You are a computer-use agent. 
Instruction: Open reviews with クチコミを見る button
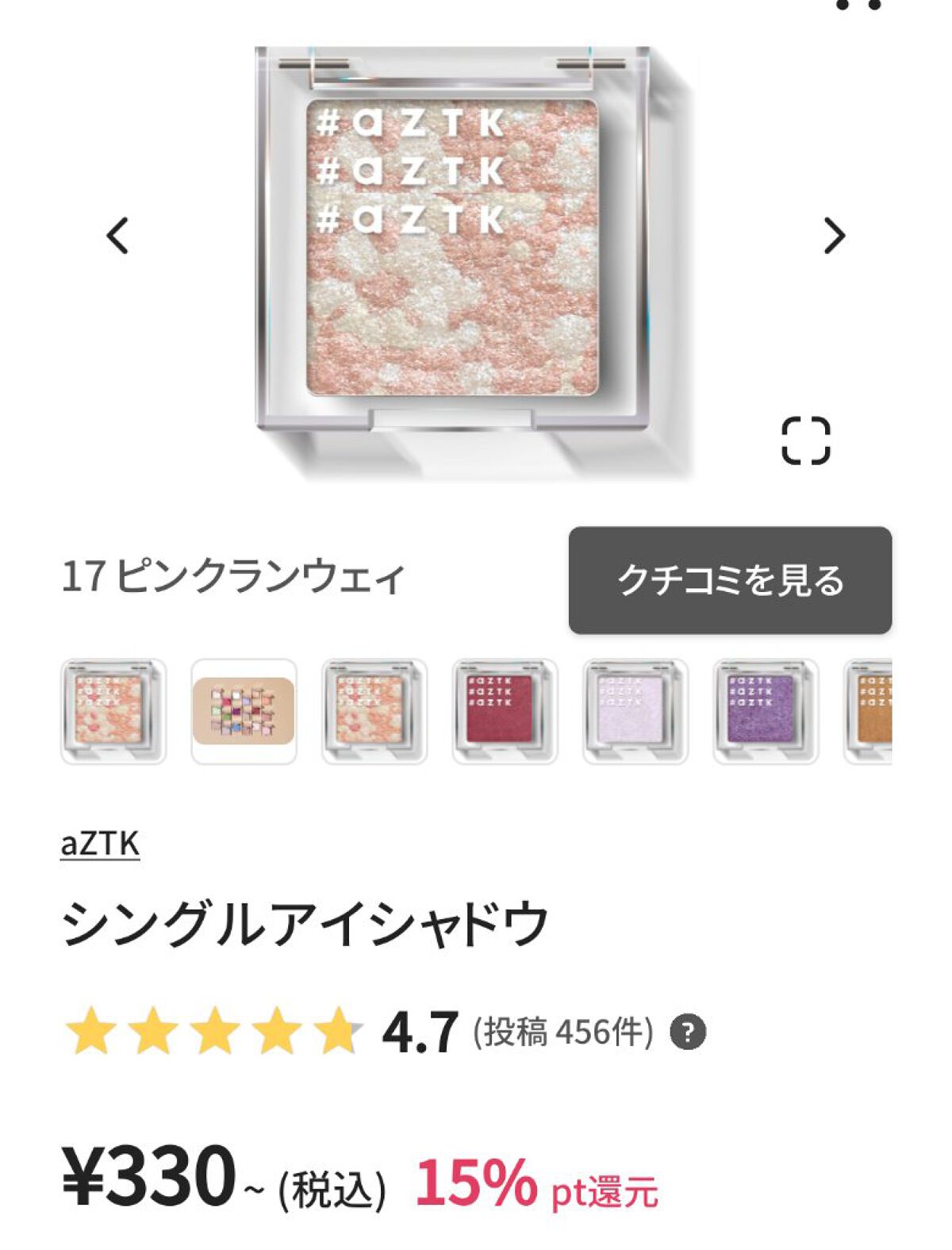pos(730,580)
